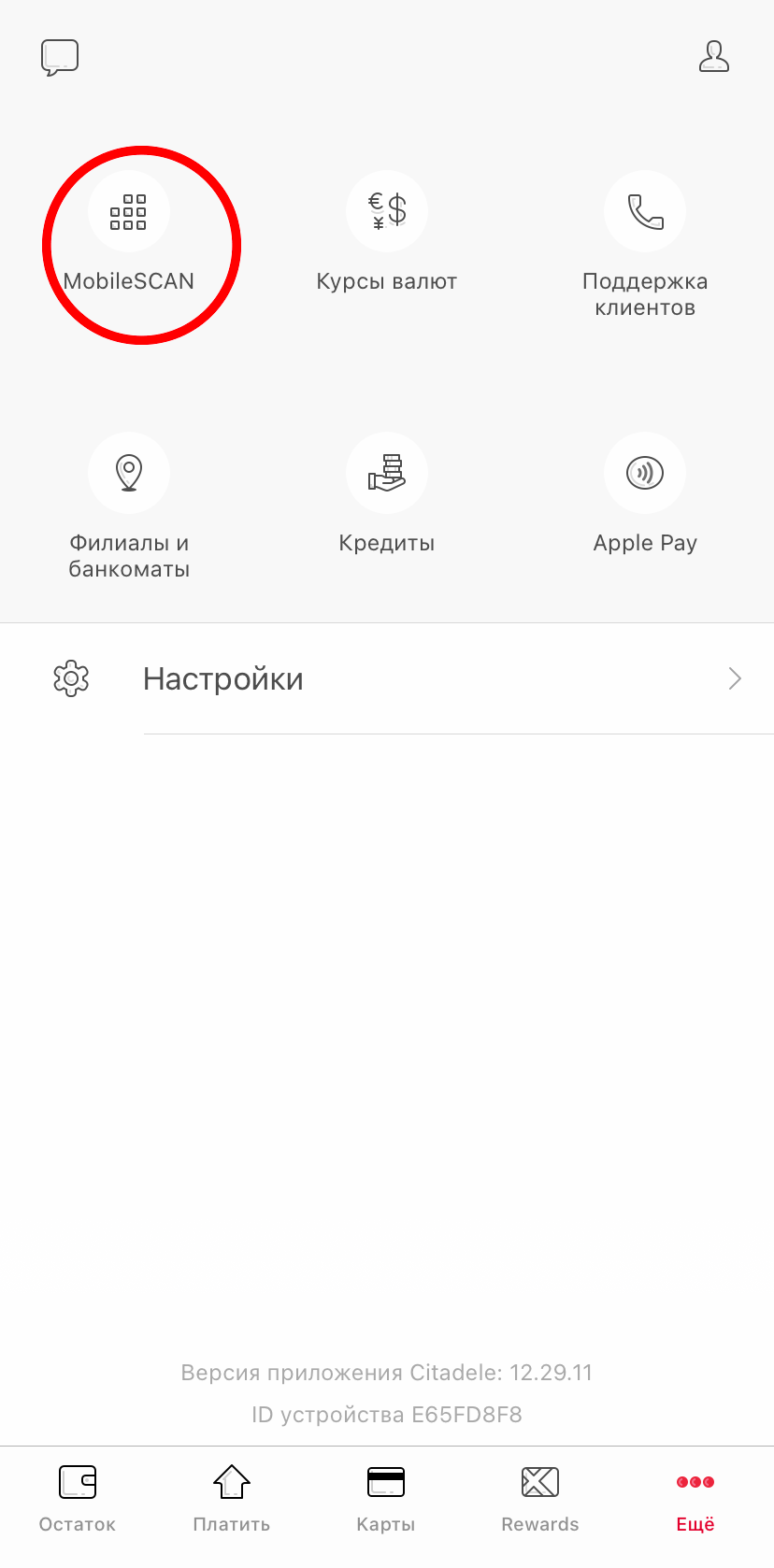Select the Rewards tab
Screen dimensions: 774x1568
pos(540,1498)
